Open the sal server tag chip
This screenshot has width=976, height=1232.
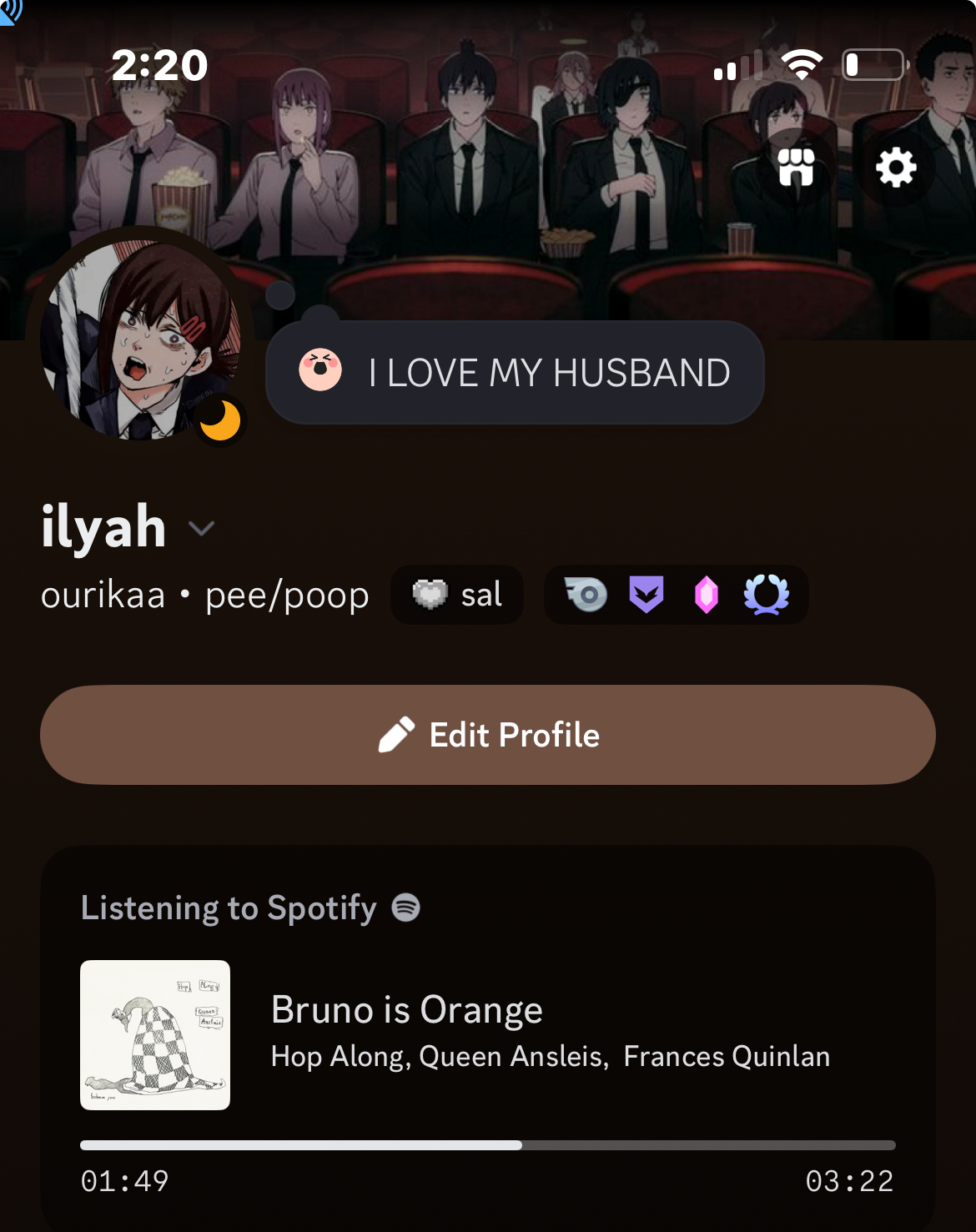[x=457, y=595]
